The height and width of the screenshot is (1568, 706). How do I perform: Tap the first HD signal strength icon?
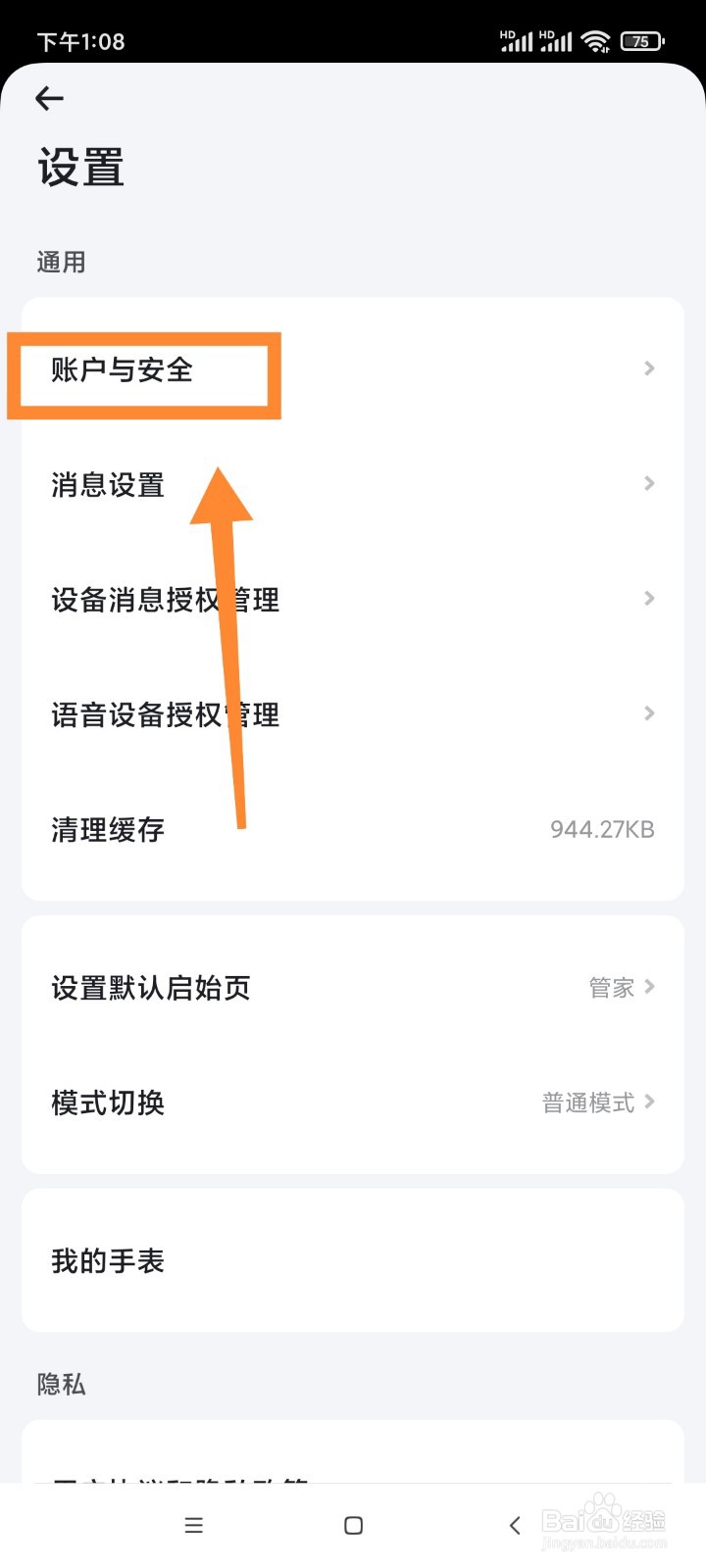(x=515, y=40)
